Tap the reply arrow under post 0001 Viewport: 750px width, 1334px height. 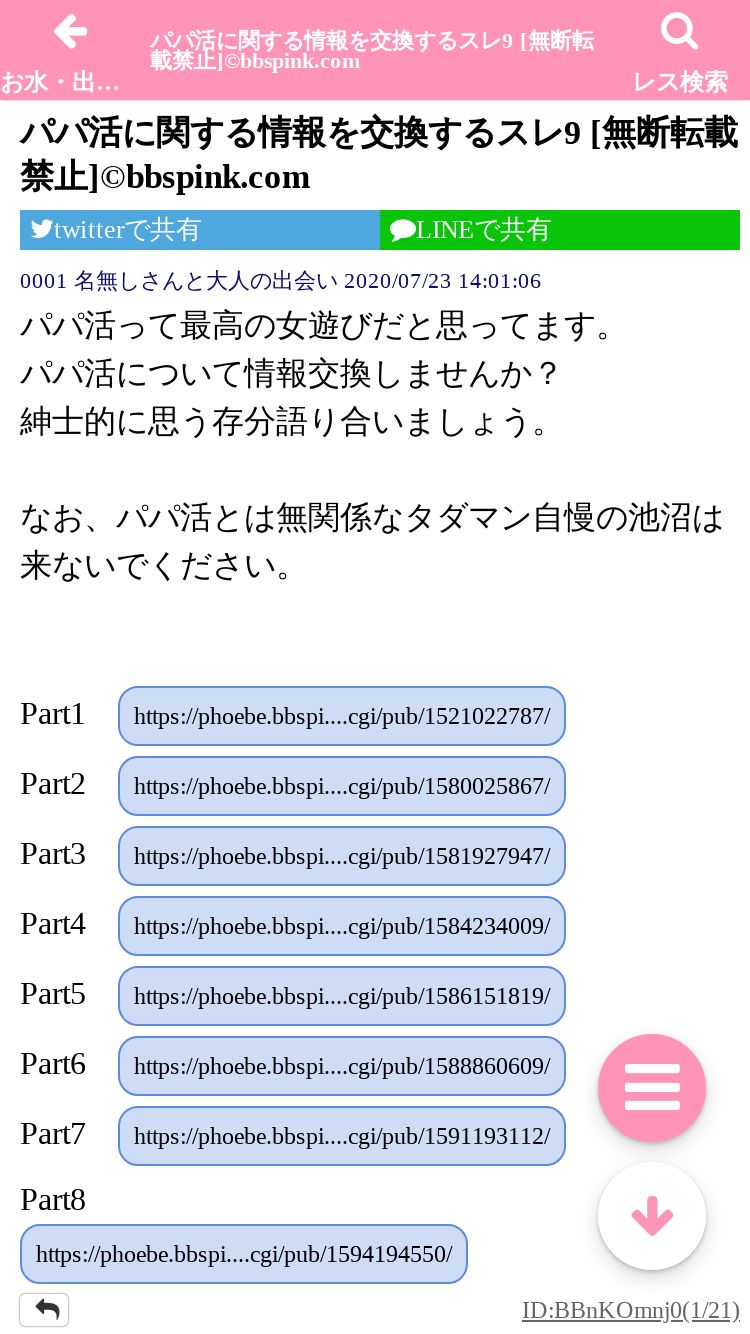point(44,1310)
